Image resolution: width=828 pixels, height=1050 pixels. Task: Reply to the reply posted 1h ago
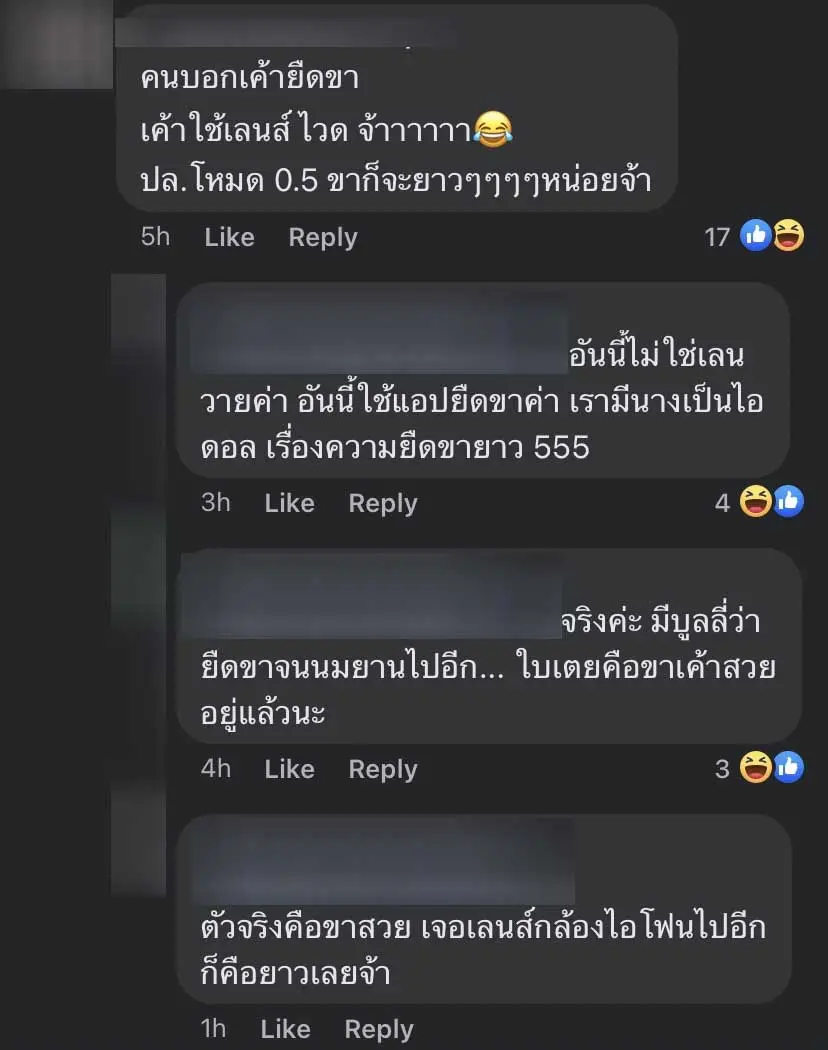[x=378, y=1029]
